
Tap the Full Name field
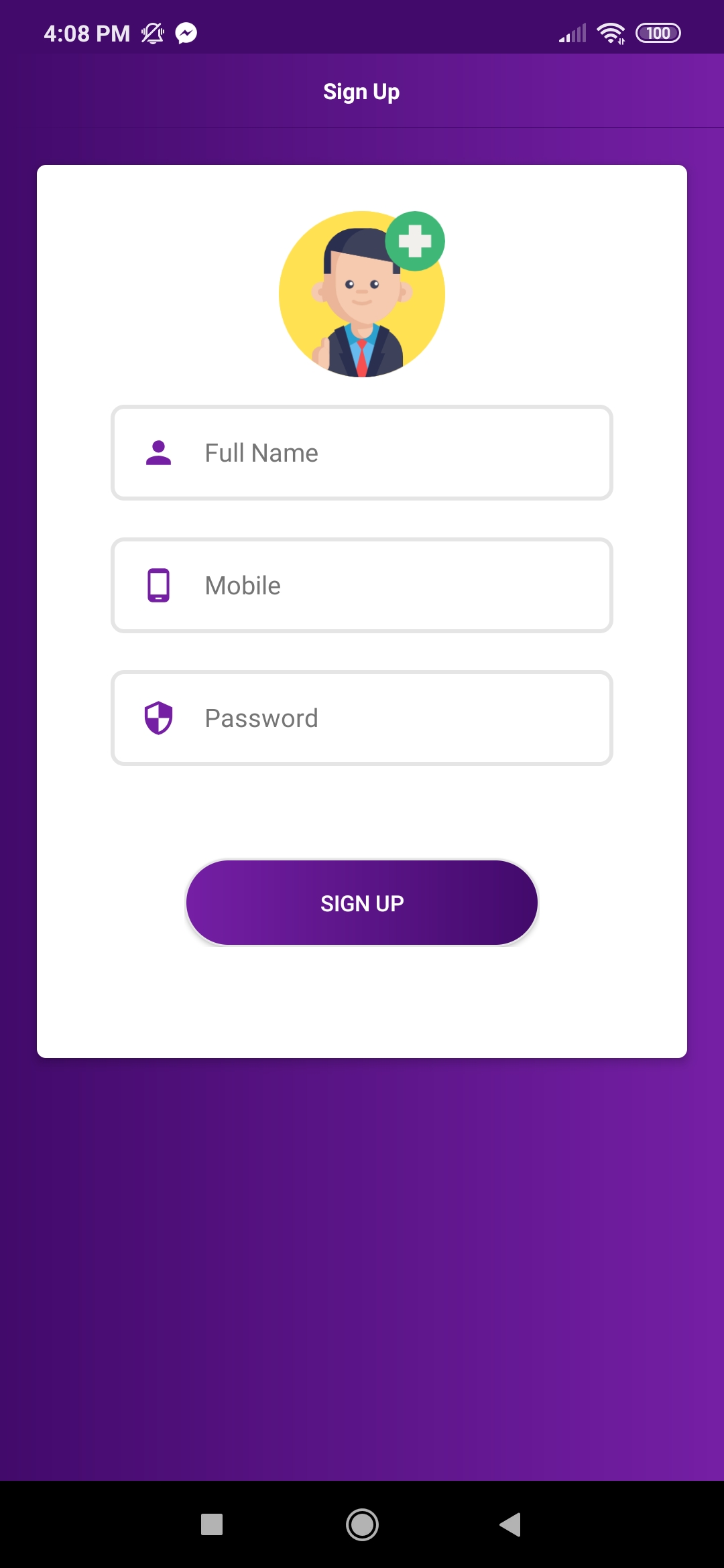click(x=362, y=453)
